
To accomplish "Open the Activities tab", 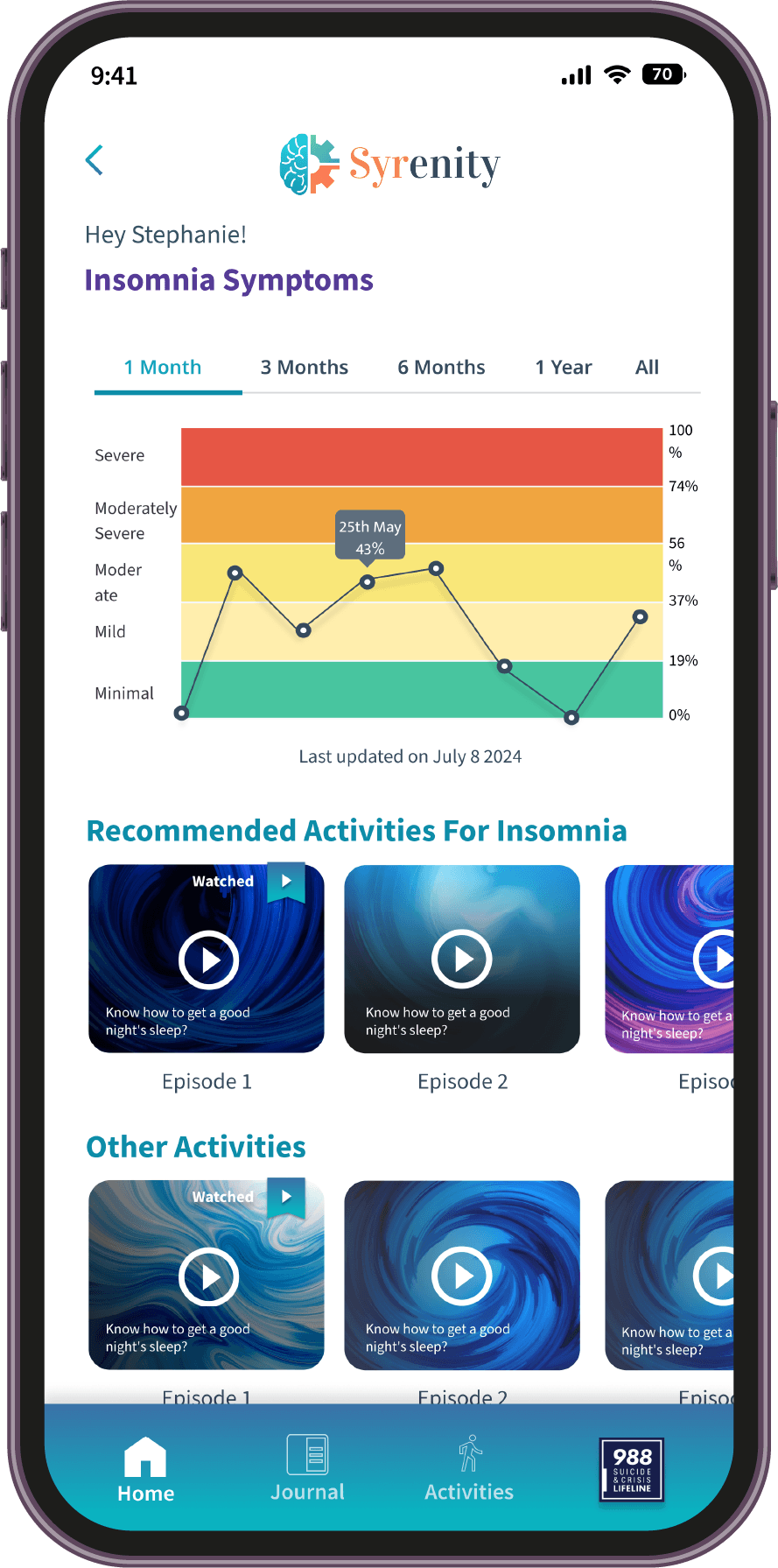I will [x=469, y=1469].
